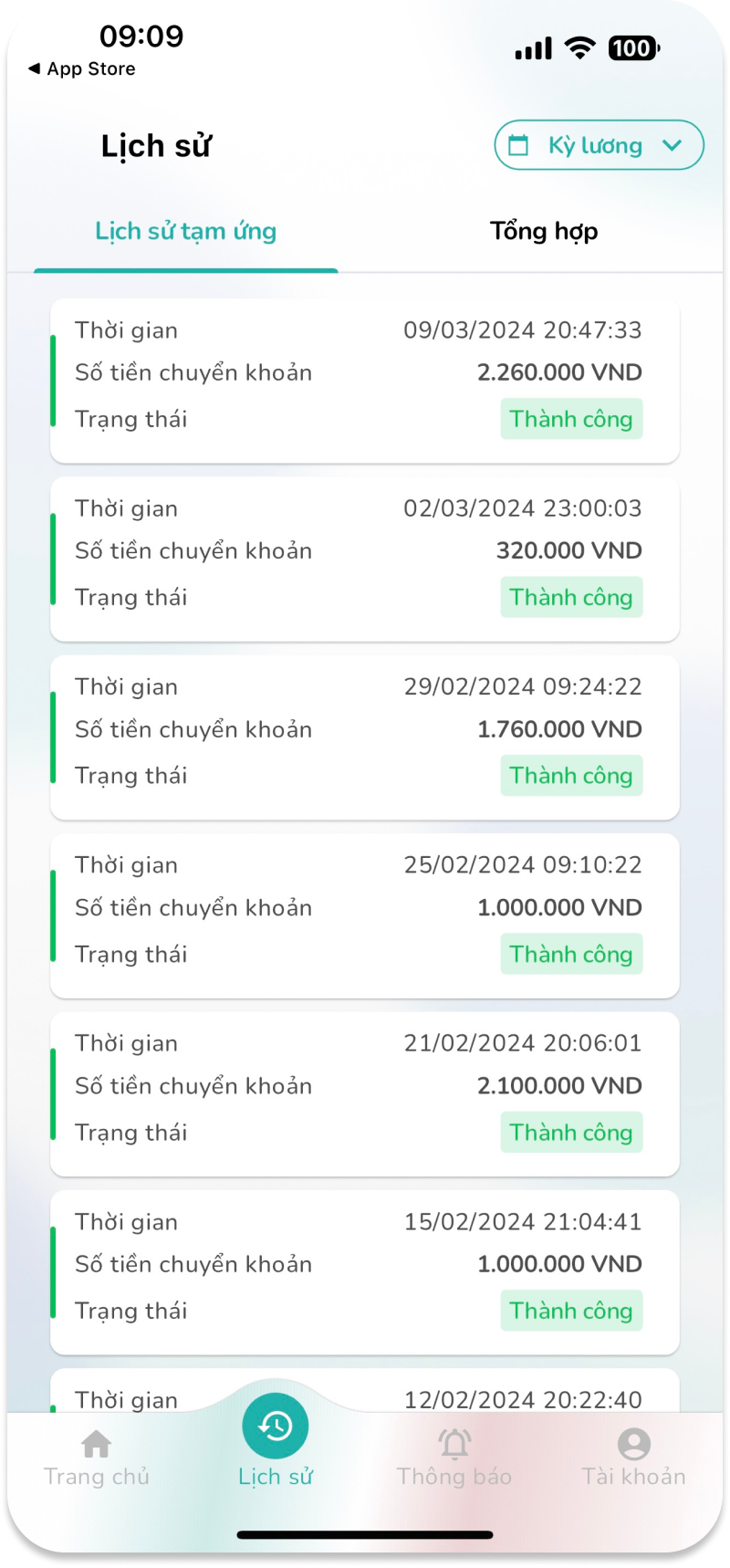Image resolution: width=730 pixels, height=1568 pixels.
Task: Open the 15/02/2024 21:04:41 transaction card
Action: click(x=365, y=1271)
